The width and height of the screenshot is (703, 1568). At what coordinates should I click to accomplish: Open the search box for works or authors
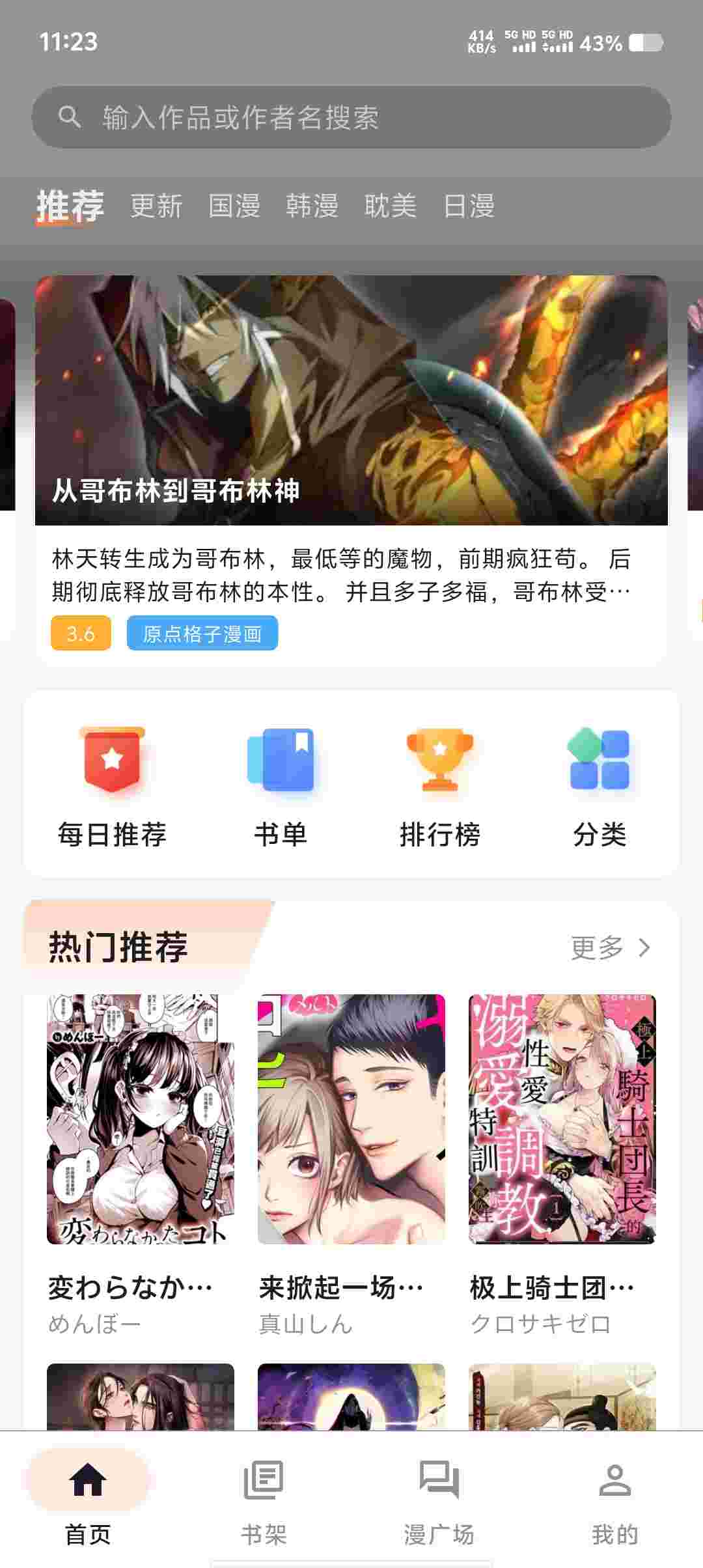(351, 117)
